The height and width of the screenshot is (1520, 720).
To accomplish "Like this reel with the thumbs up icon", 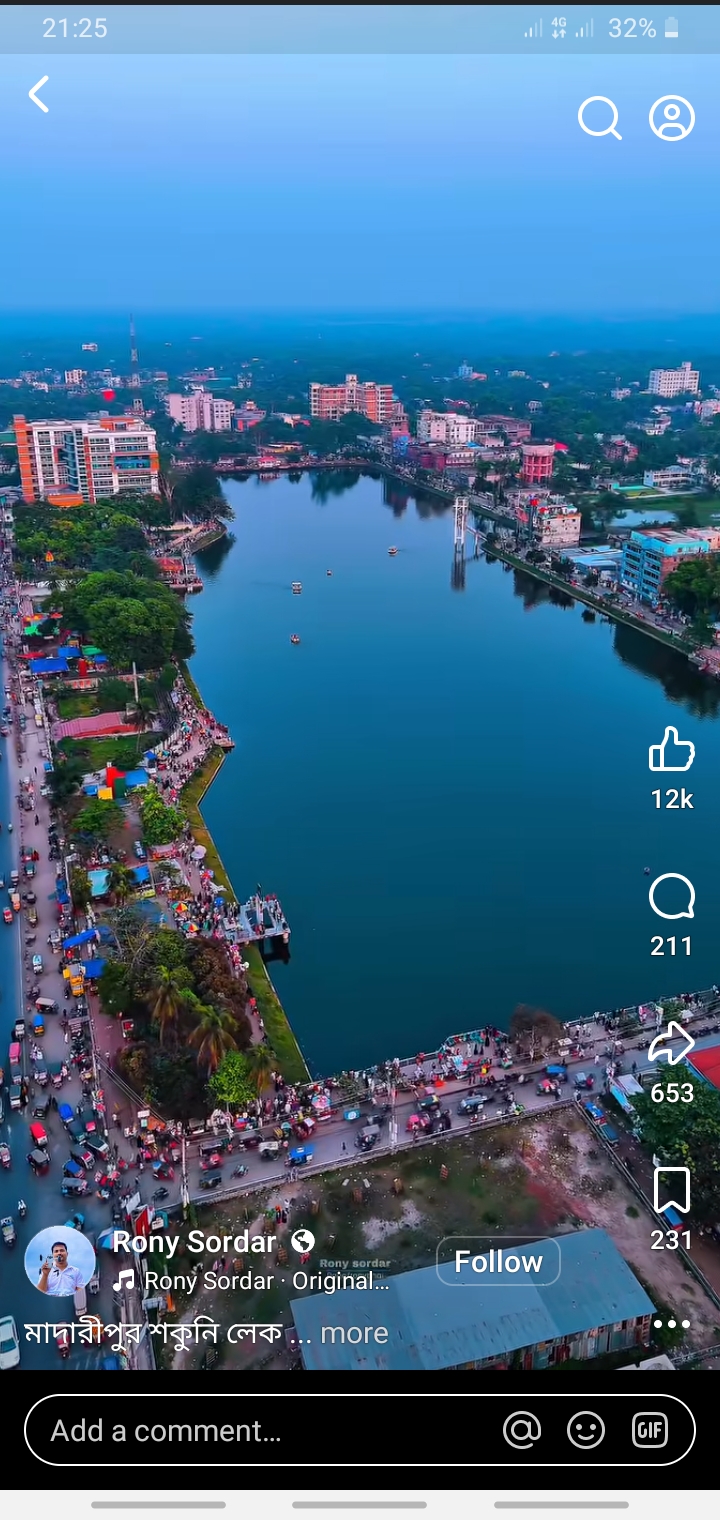I will pyautogui.click(x=672, y=749).
